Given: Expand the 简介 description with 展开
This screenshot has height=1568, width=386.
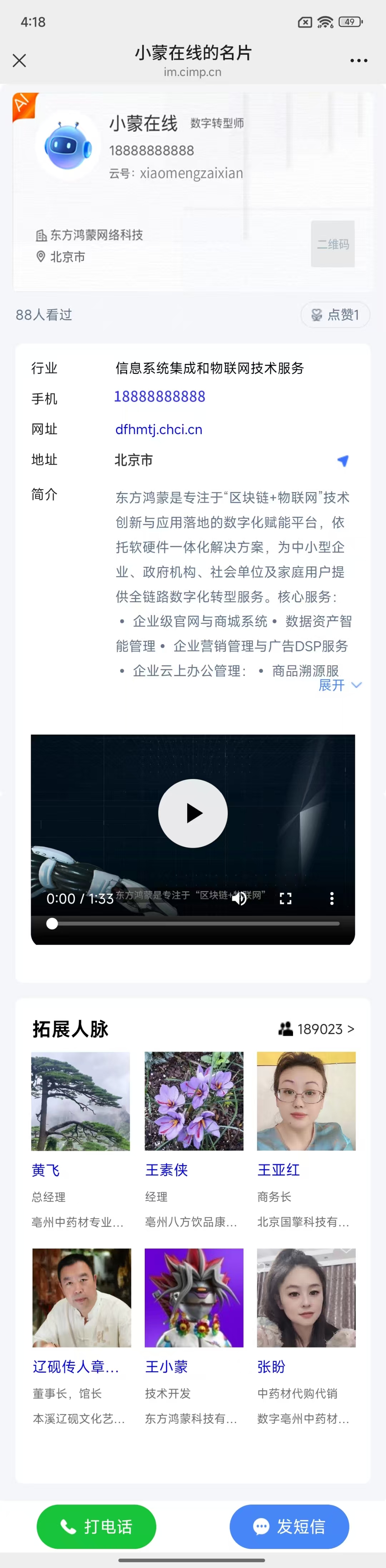Looking at the screenshot, I should pyautogui.click(x=339, y=685).
